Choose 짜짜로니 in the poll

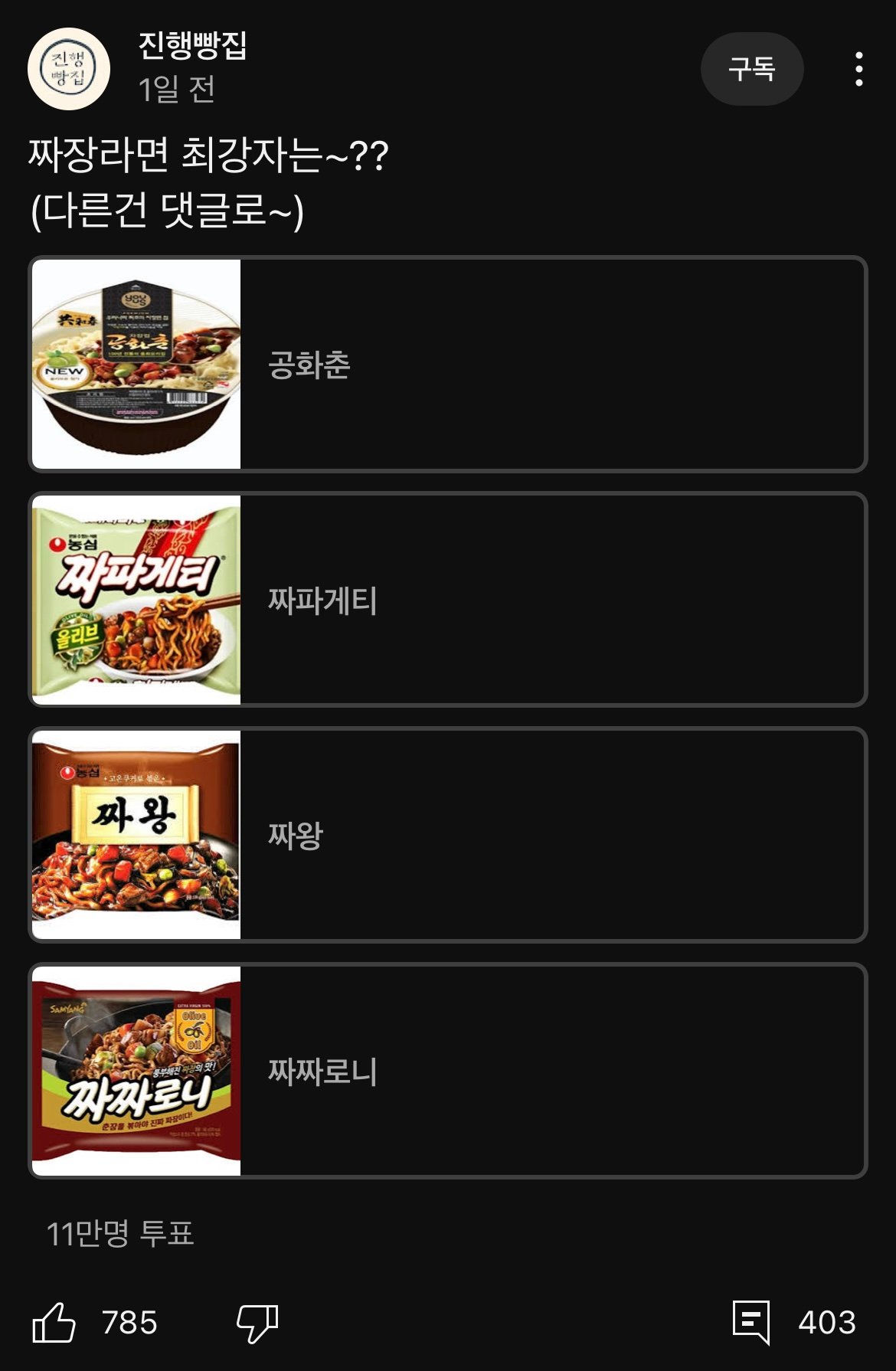[x=448, y=1071]
